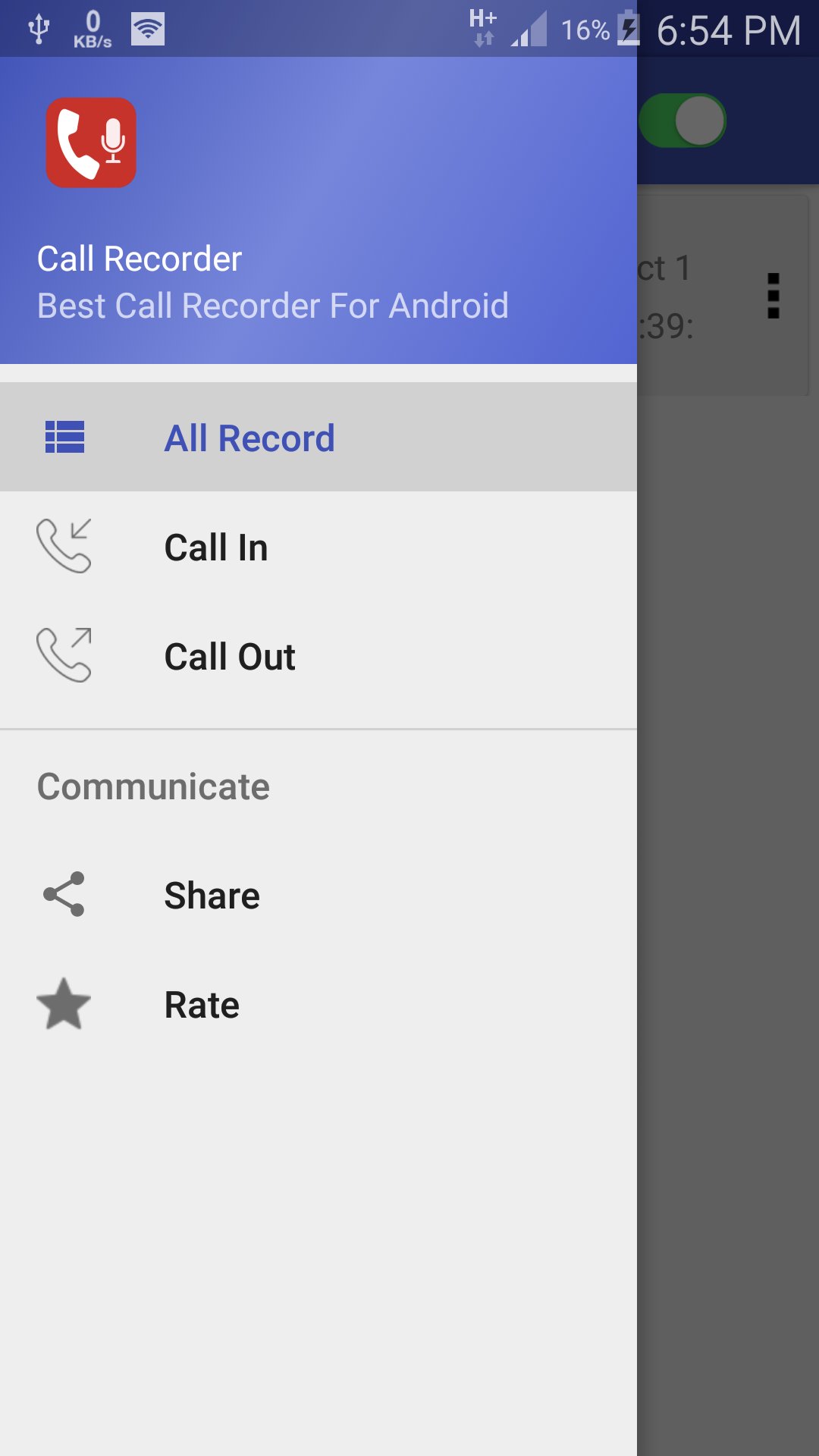819x1456 pixels.
Task: Click the incoming call phone icon
Action: pos(64,546)
